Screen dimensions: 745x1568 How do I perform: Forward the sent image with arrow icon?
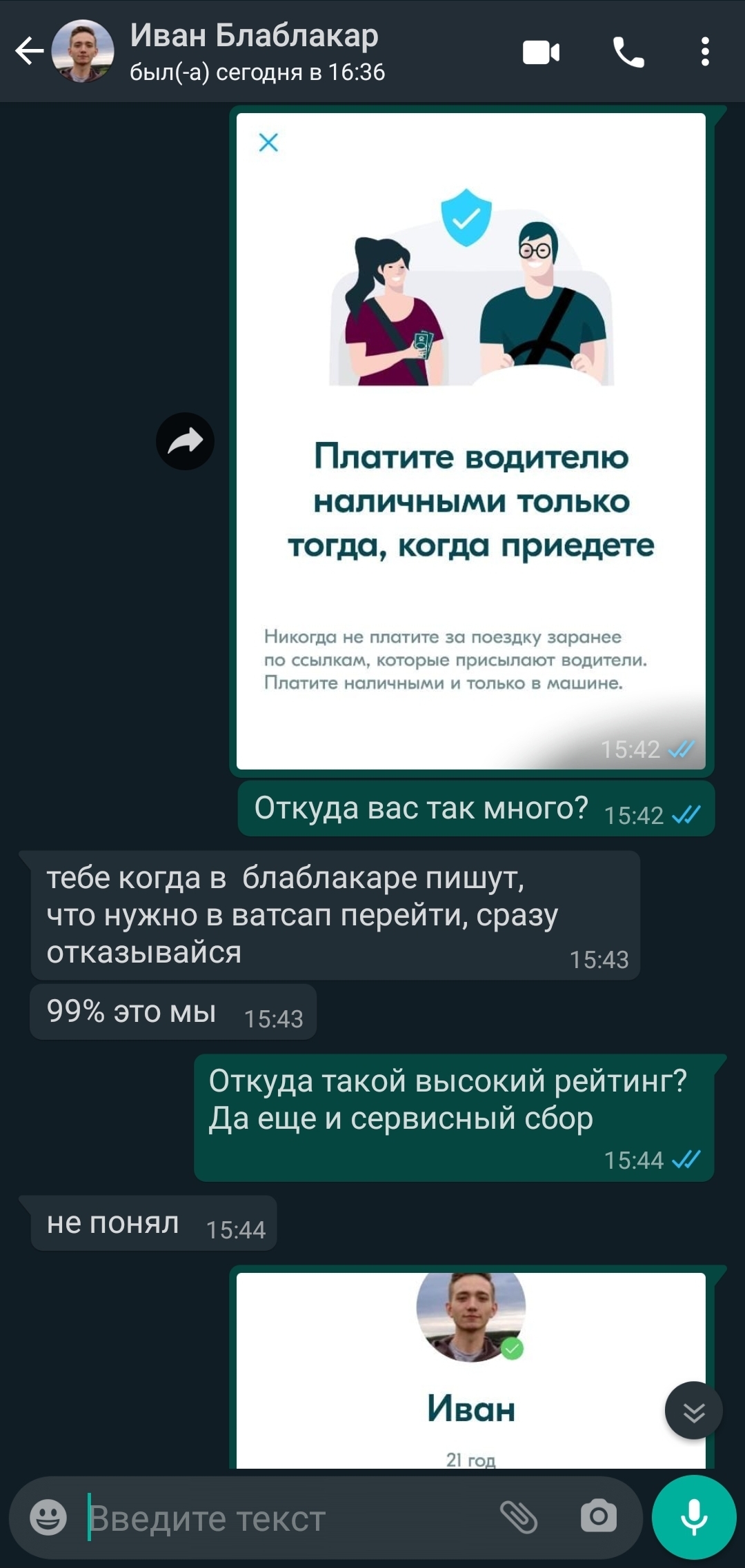[185, 441]
